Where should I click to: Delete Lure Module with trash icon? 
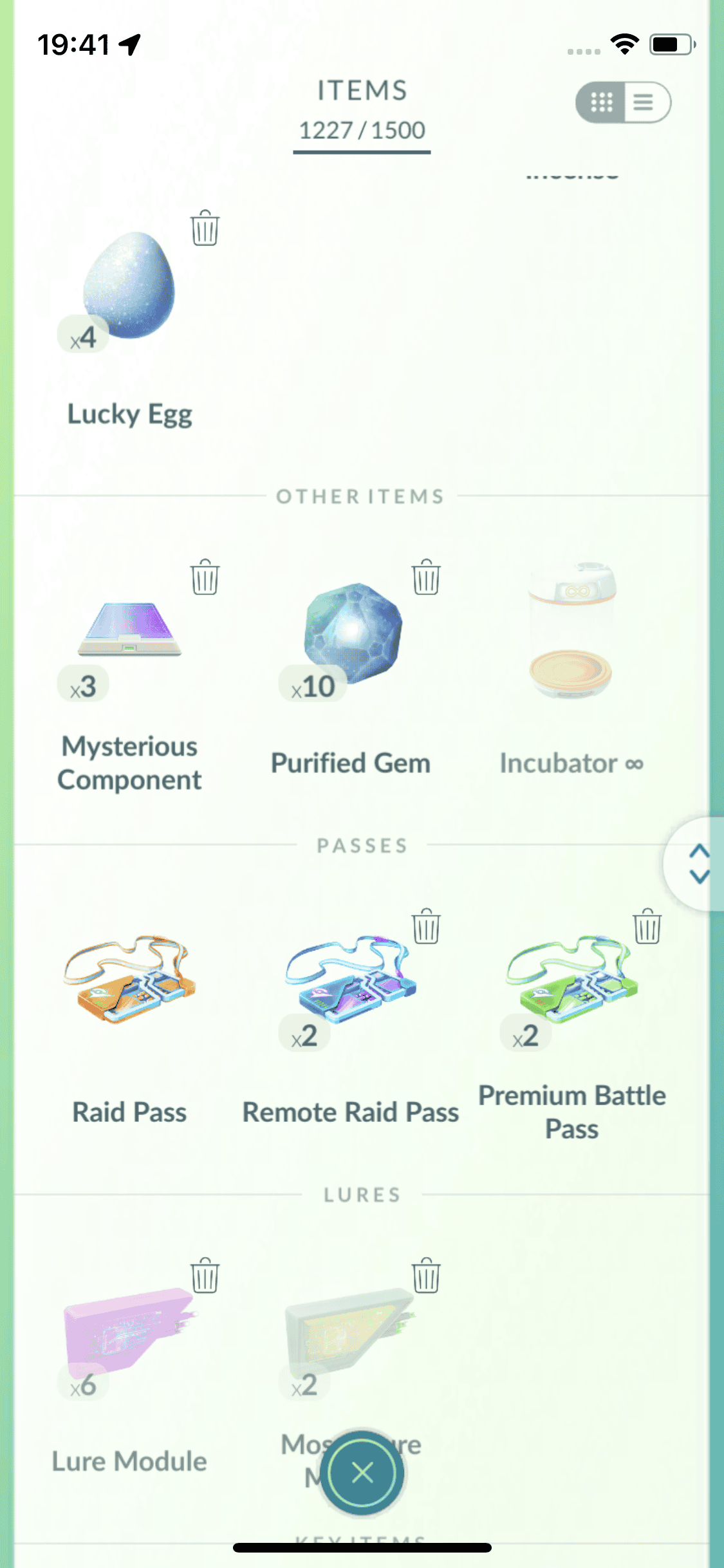pos(205,1276)
